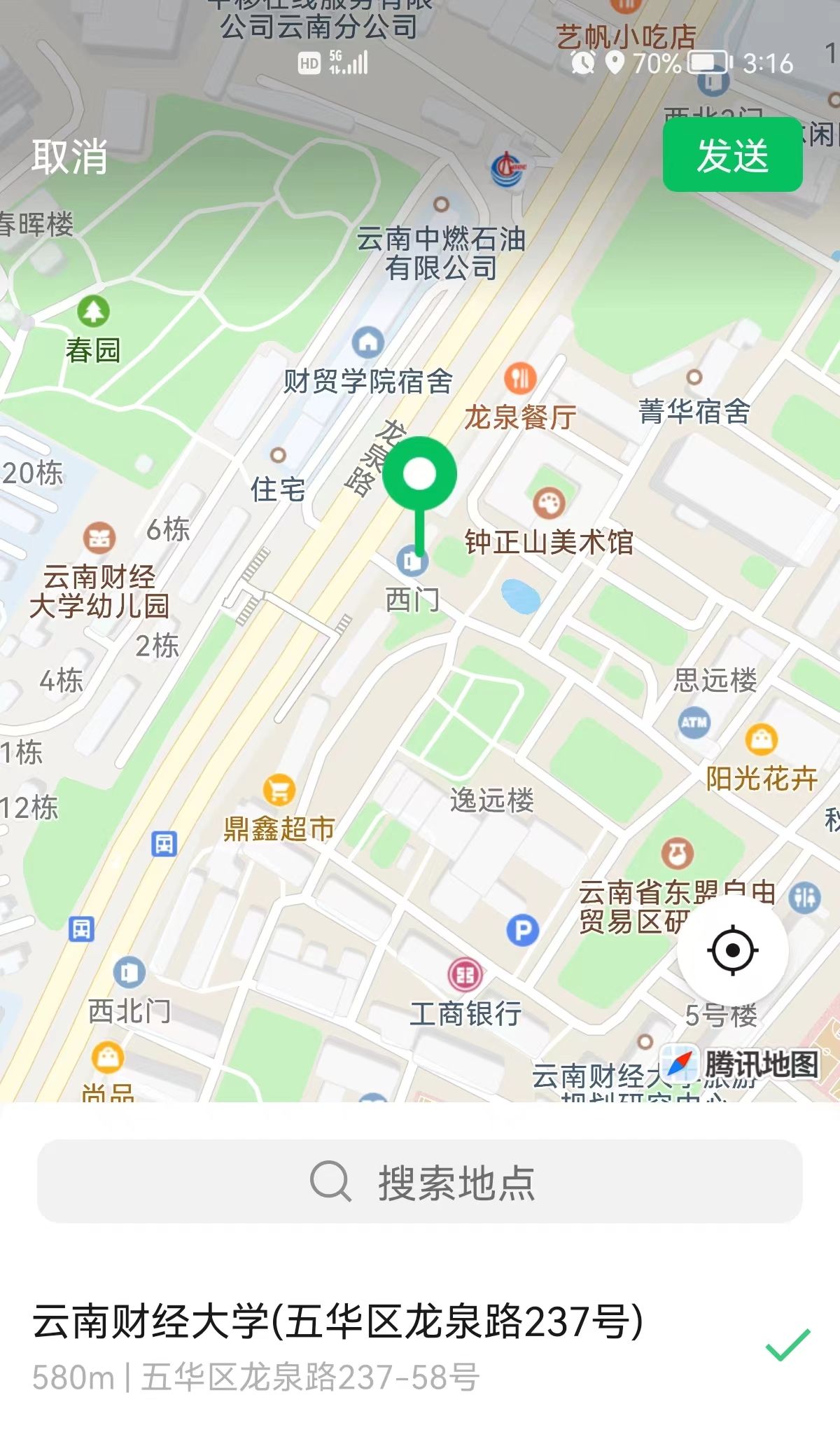
Task: Send the selected location with 发送
Action: click(x=732, y=155)
